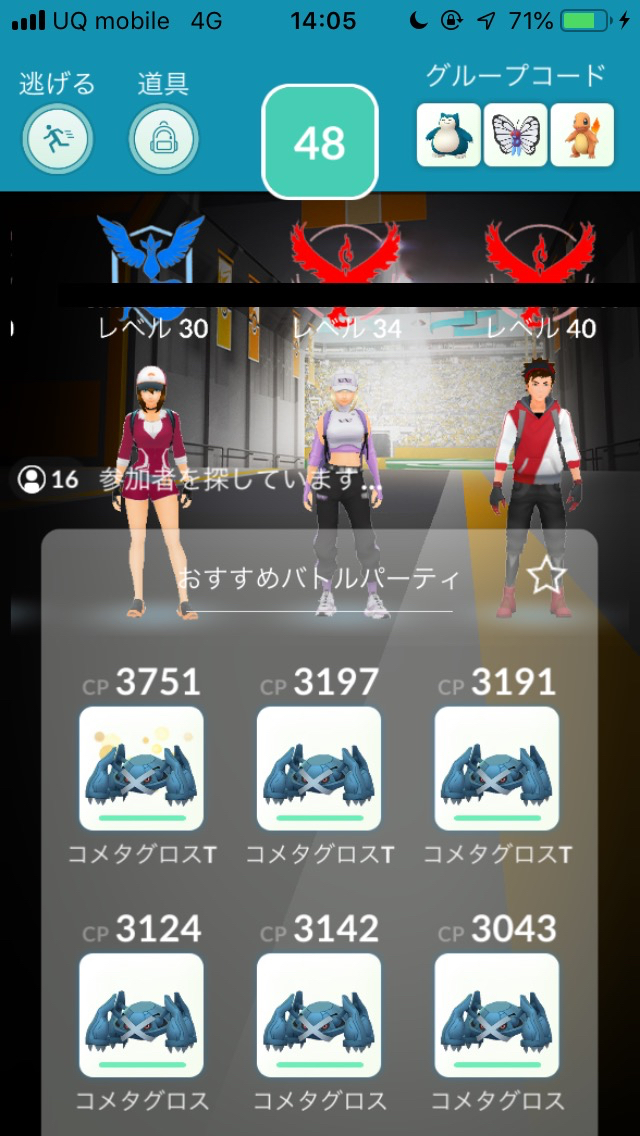Select the CP 3197 メタグロス
Viewport: 640px width, 1136px height.
(x=319, y=768)
